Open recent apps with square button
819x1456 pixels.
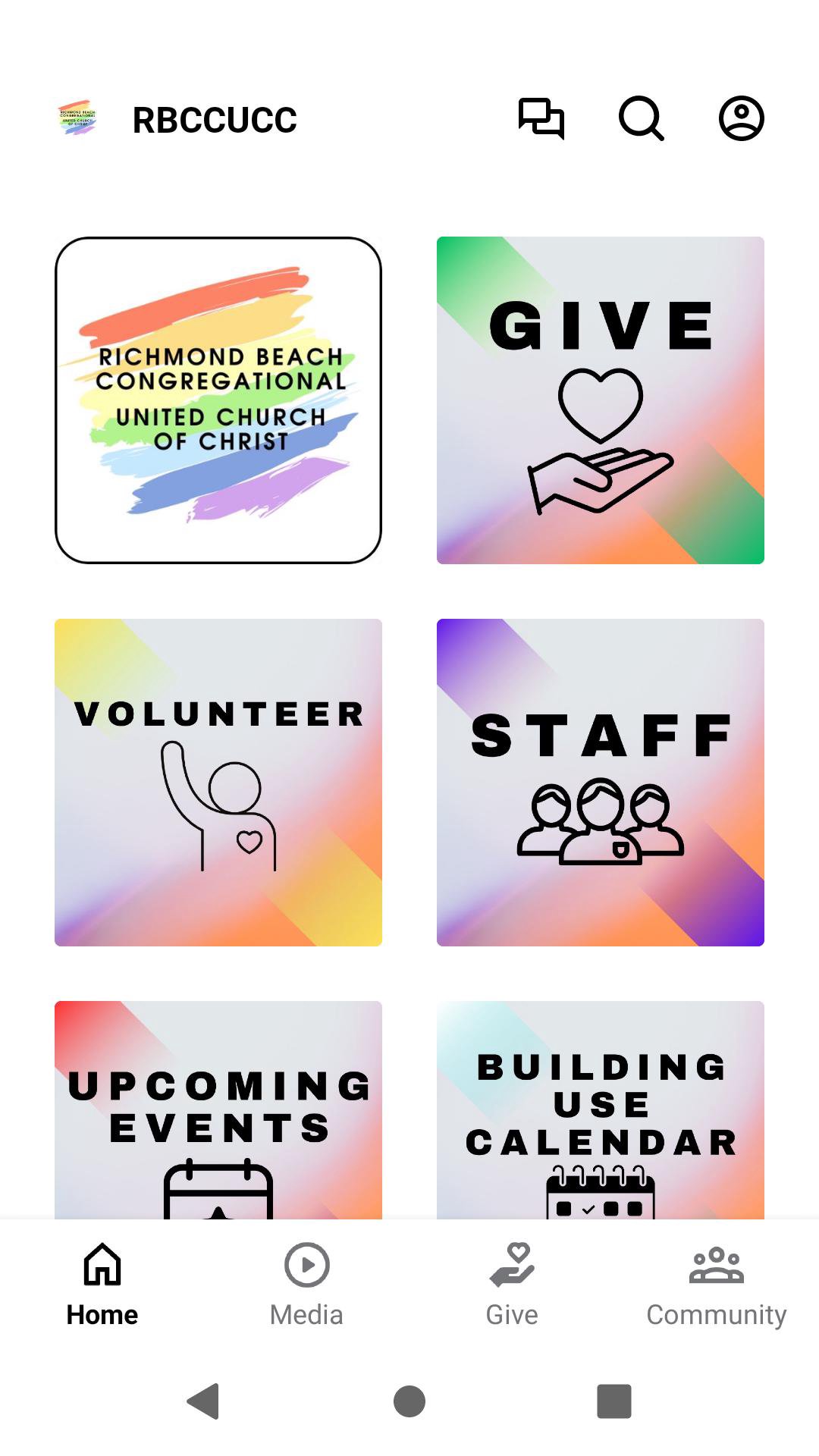click(613, 1401)
